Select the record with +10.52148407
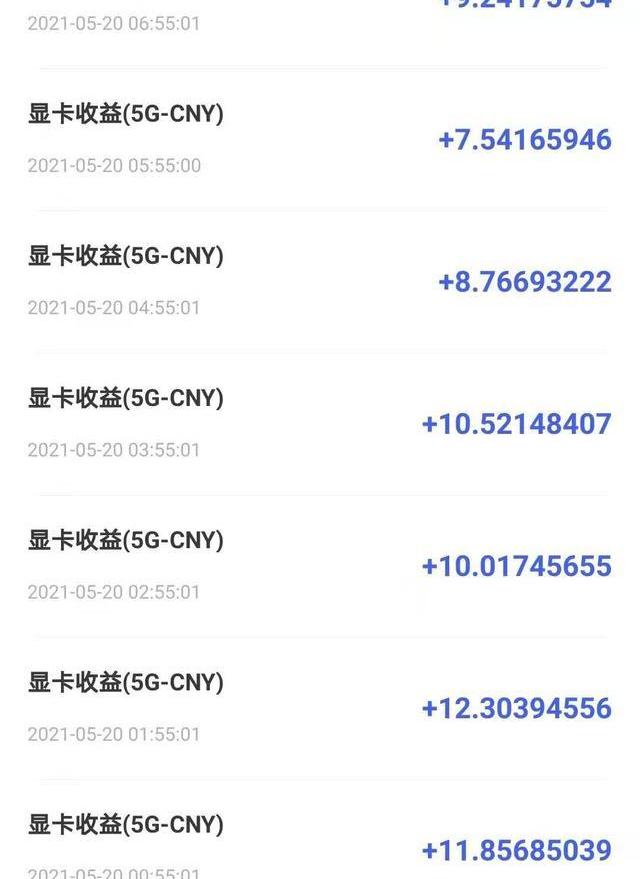 point(320,424)
